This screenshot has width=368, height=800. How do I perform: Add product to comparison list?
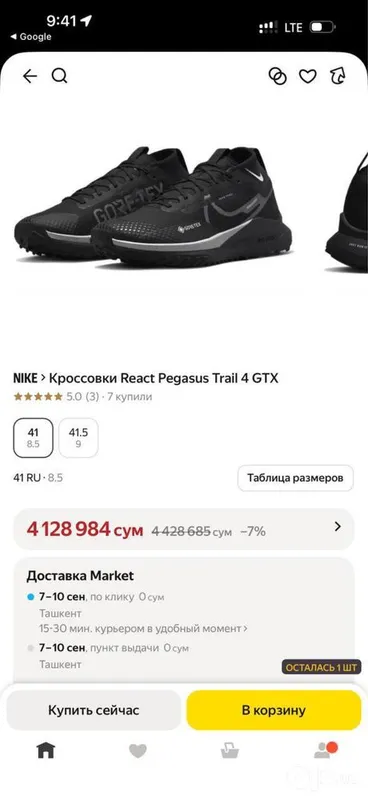click(278, 77)
